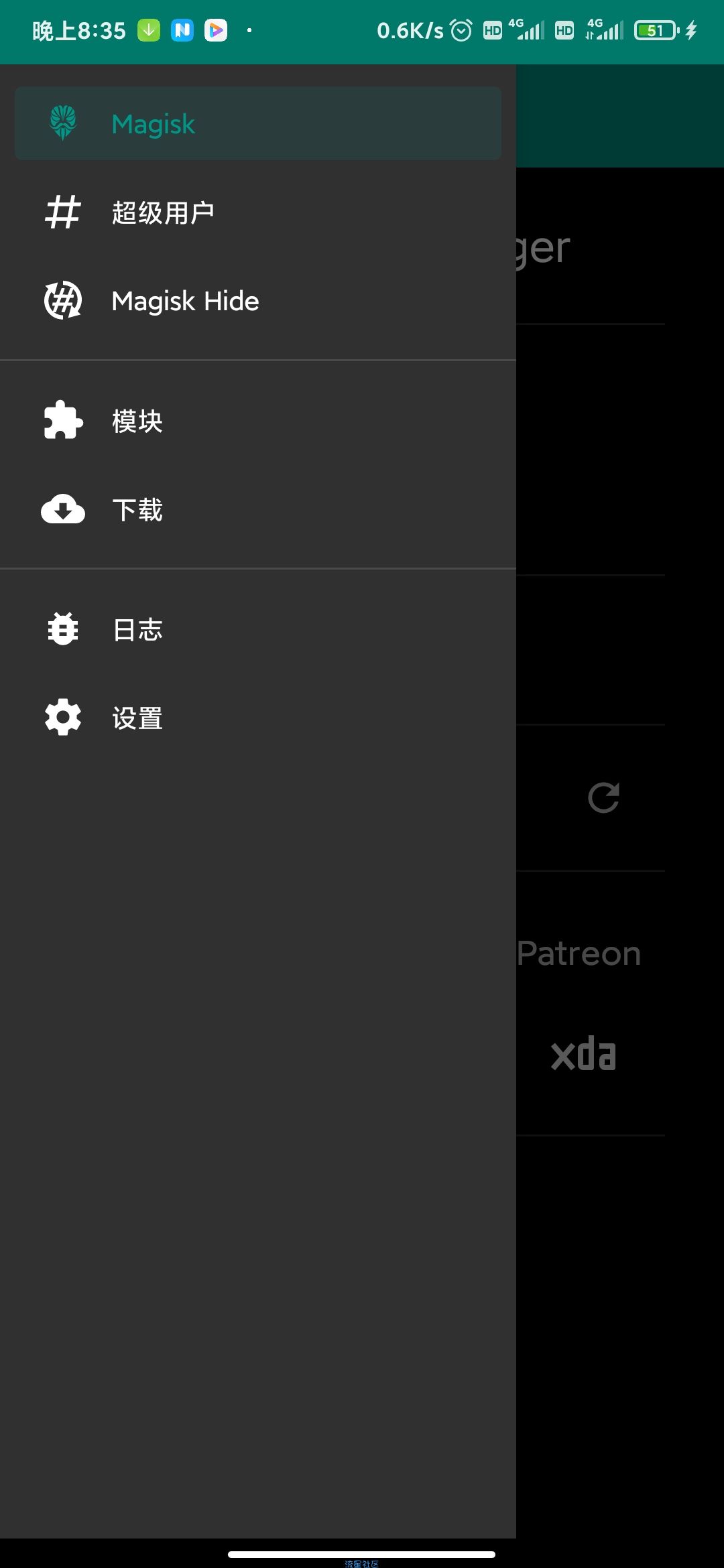This screenshot has height=1568, width=724.
Task: Tap the Magisk Hide icon
Action: 62,301
